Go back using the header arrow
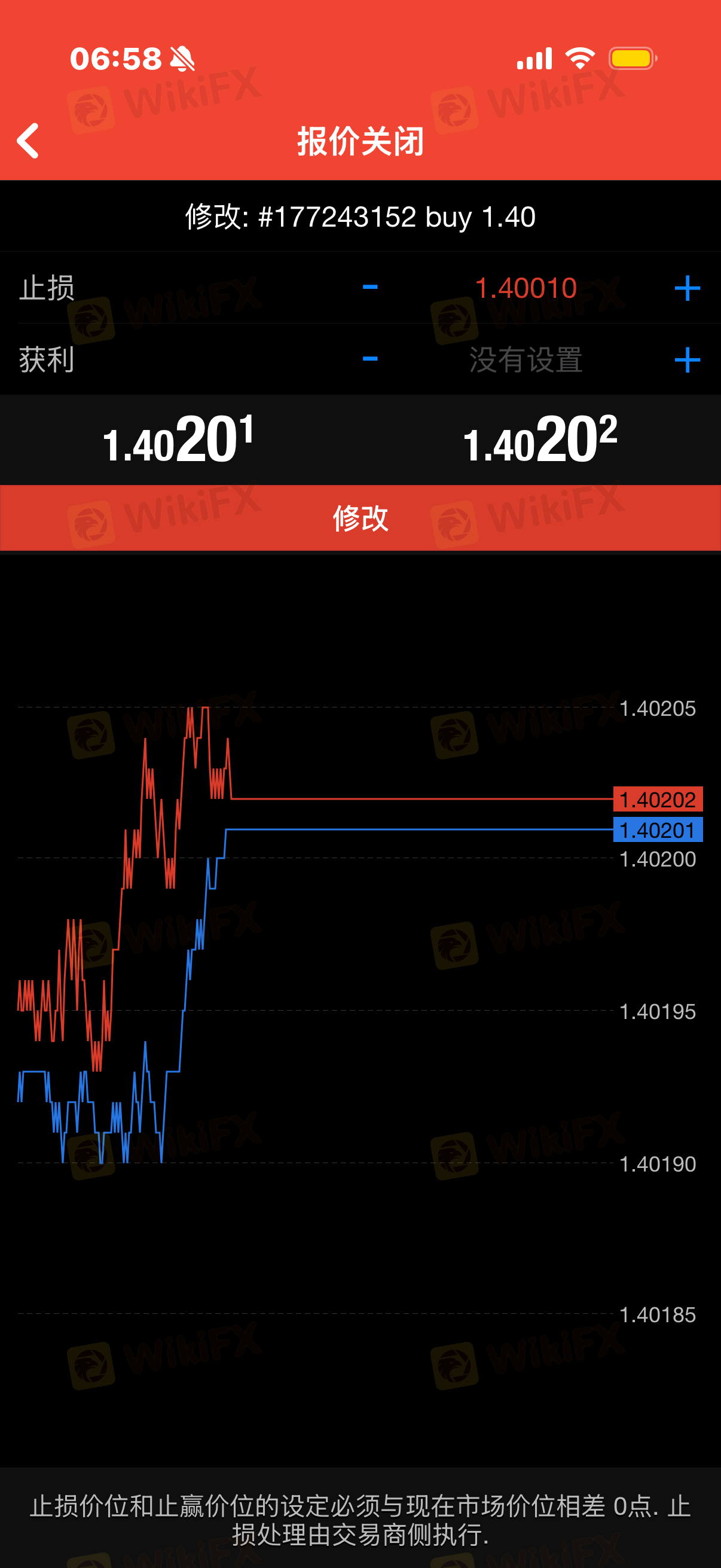 [x=28, y=141]
